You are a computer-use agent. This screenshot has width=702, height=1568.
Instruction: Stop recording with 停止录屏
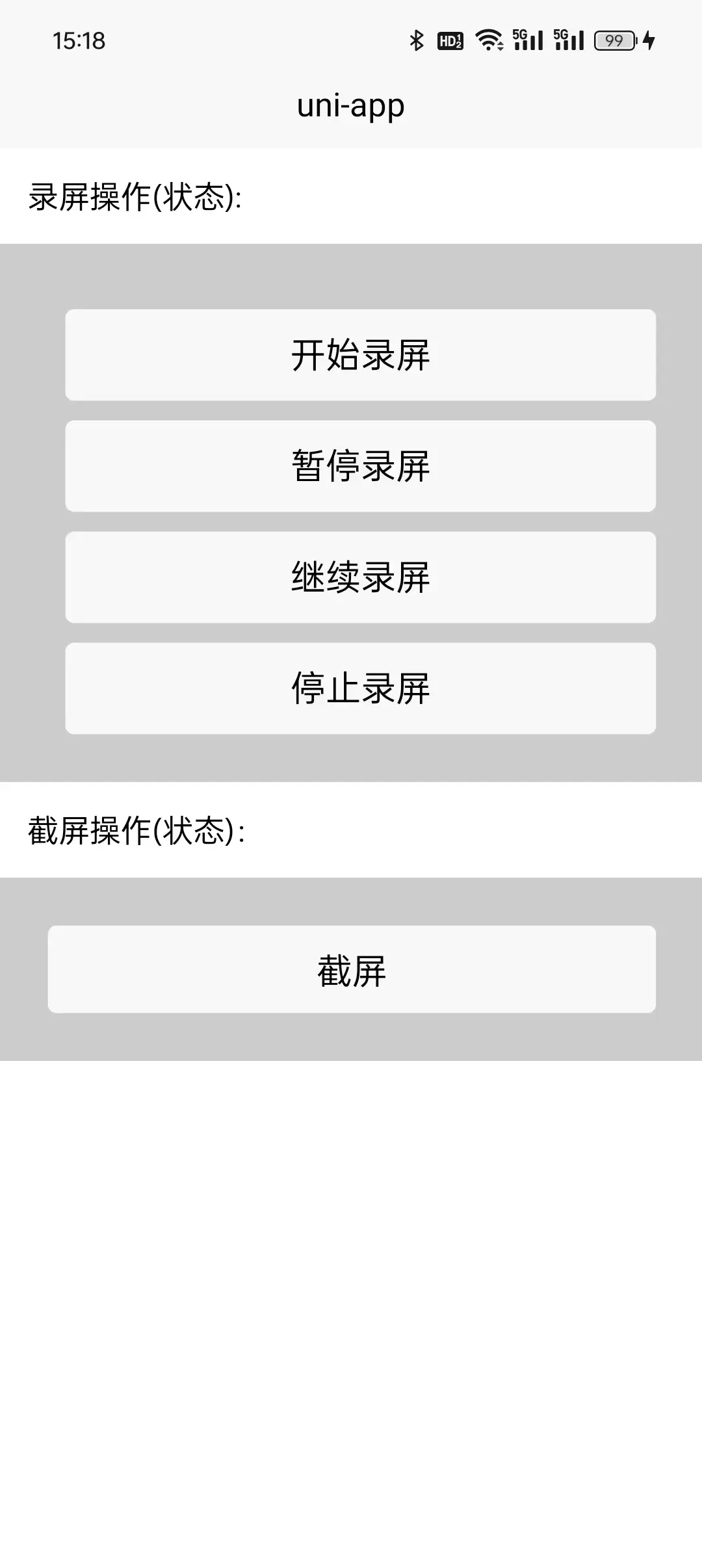click(360, 688)
